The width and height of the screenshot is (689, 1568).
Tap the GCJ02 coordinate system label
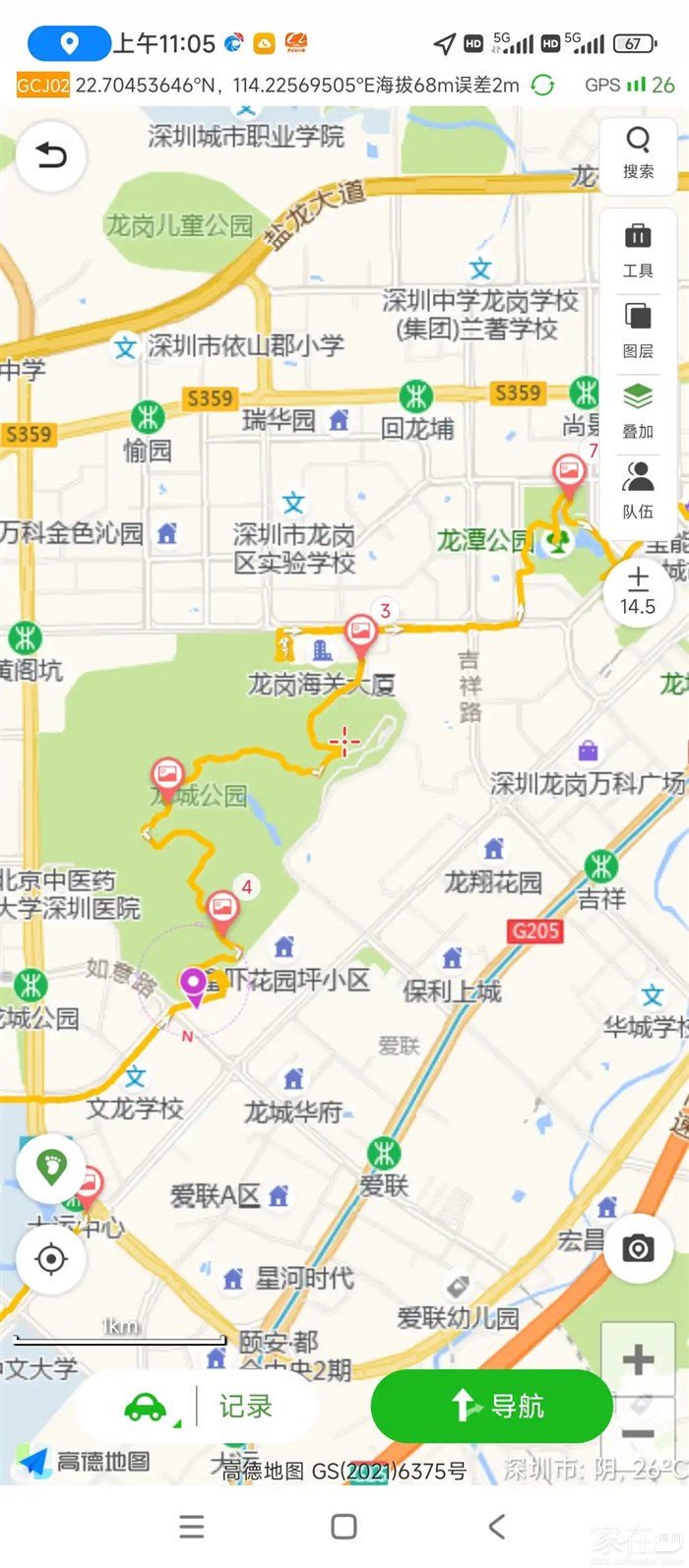pyautogui.click(x=43, y=86)
